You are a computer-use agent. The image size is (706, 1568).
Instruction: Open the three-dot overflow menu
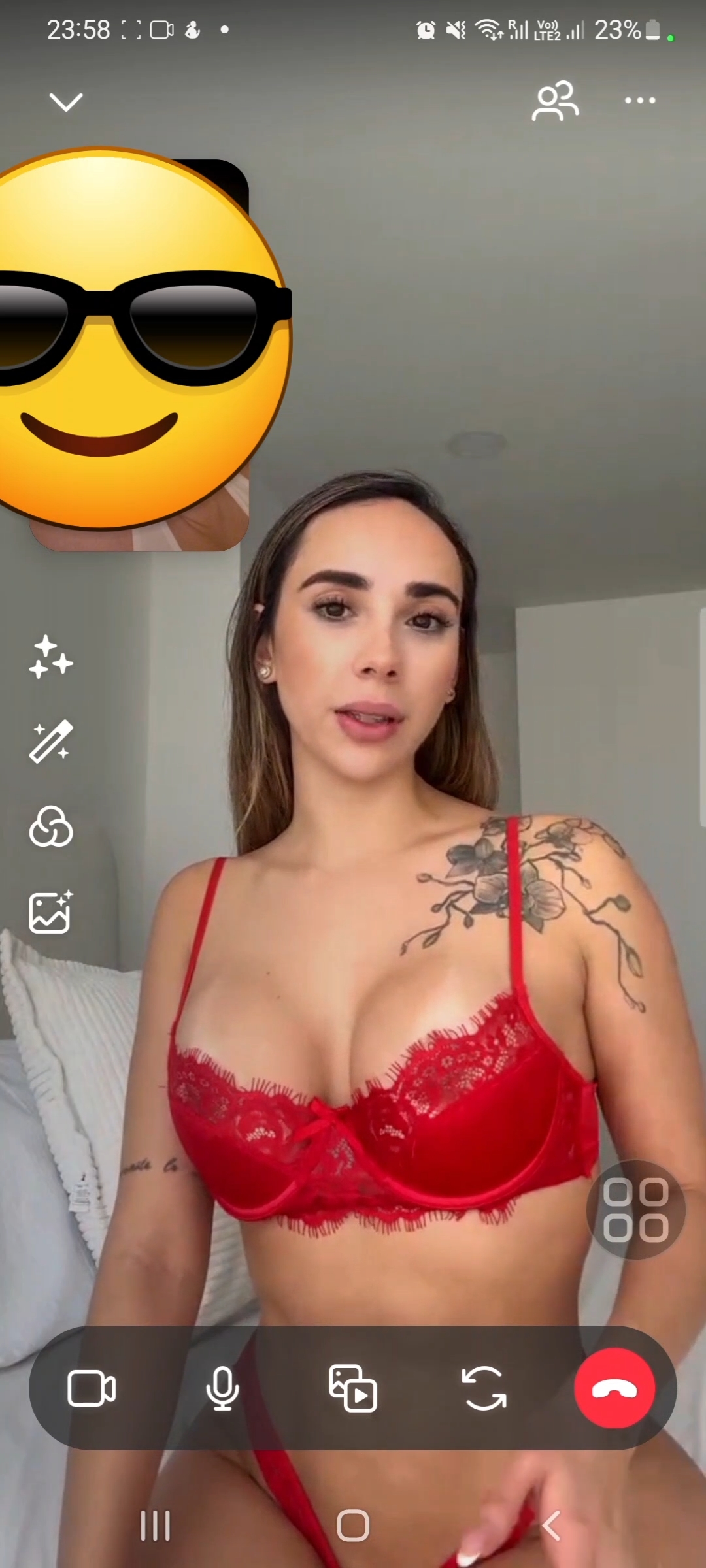[x=639, y=101]
